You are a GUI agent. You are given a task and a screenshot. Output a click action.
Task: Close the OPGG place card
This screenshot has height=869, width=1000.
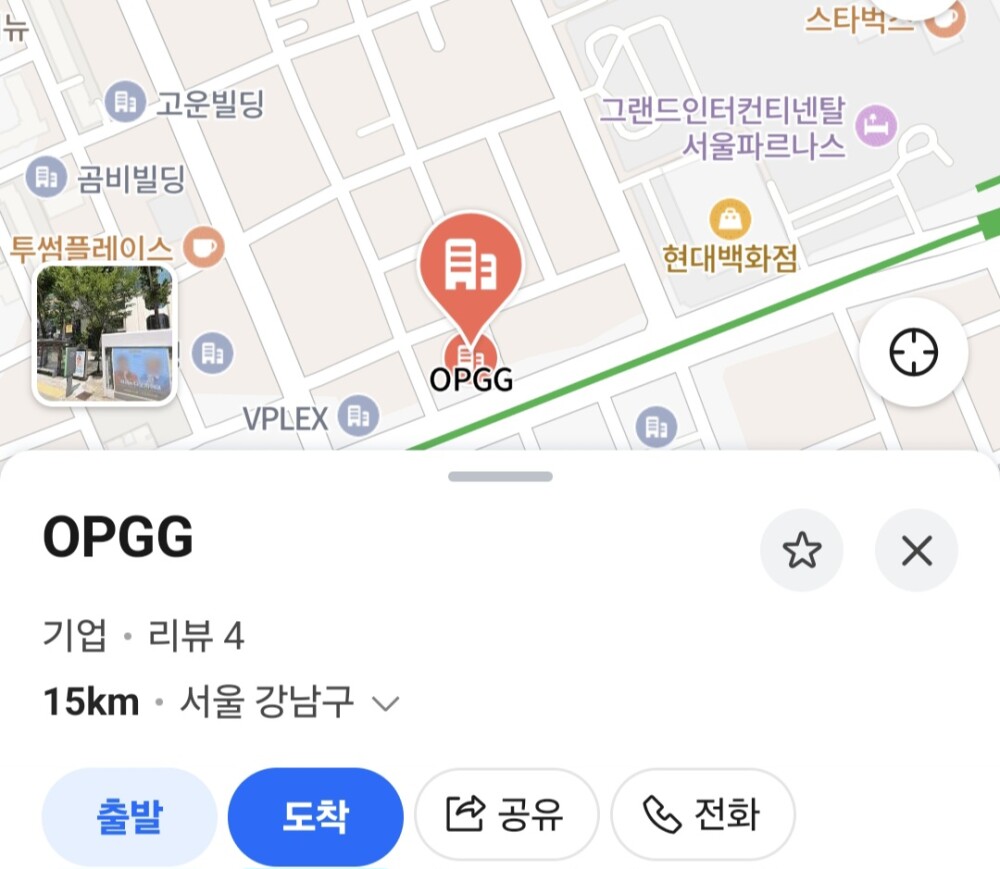(916, 551)
